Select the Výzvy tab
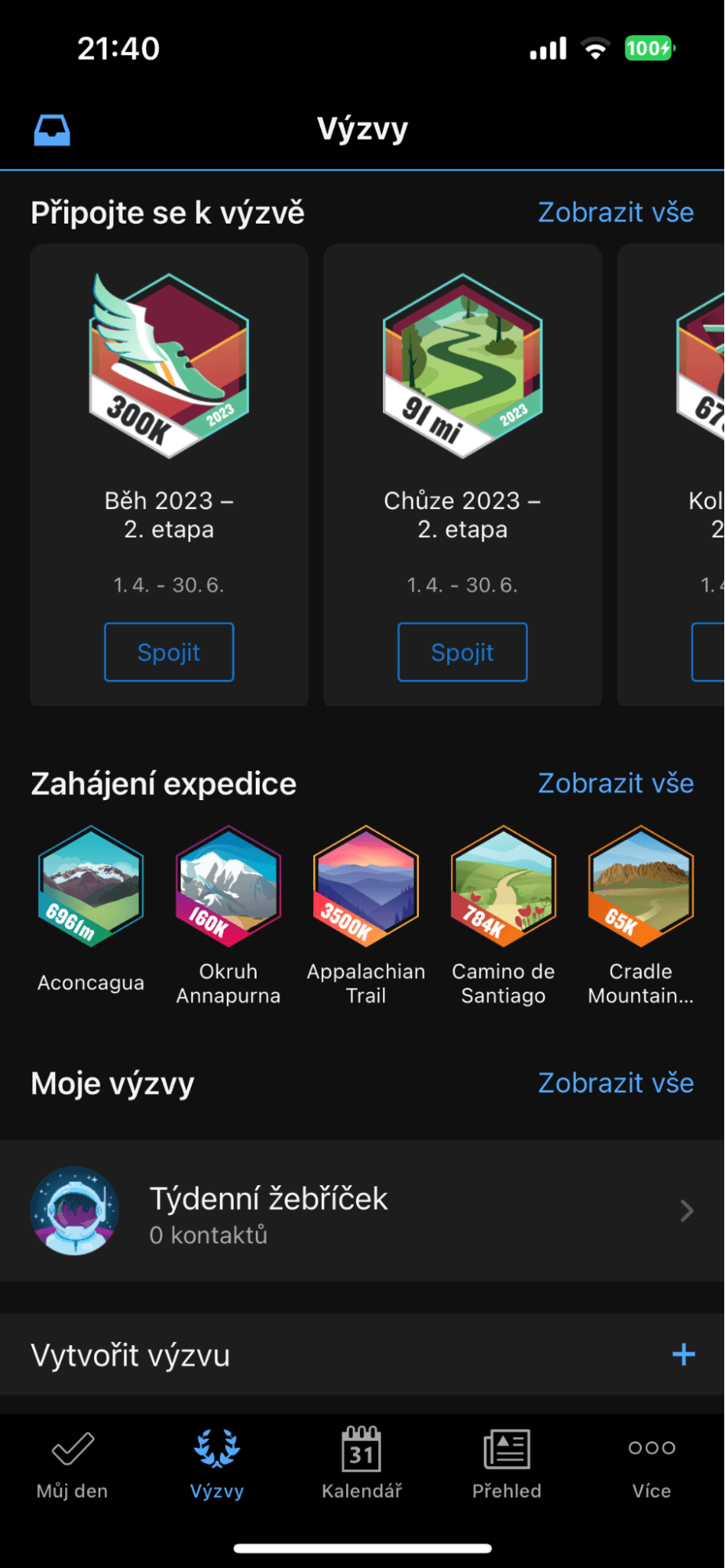 pyautogui.click(x=217, y=1462)
